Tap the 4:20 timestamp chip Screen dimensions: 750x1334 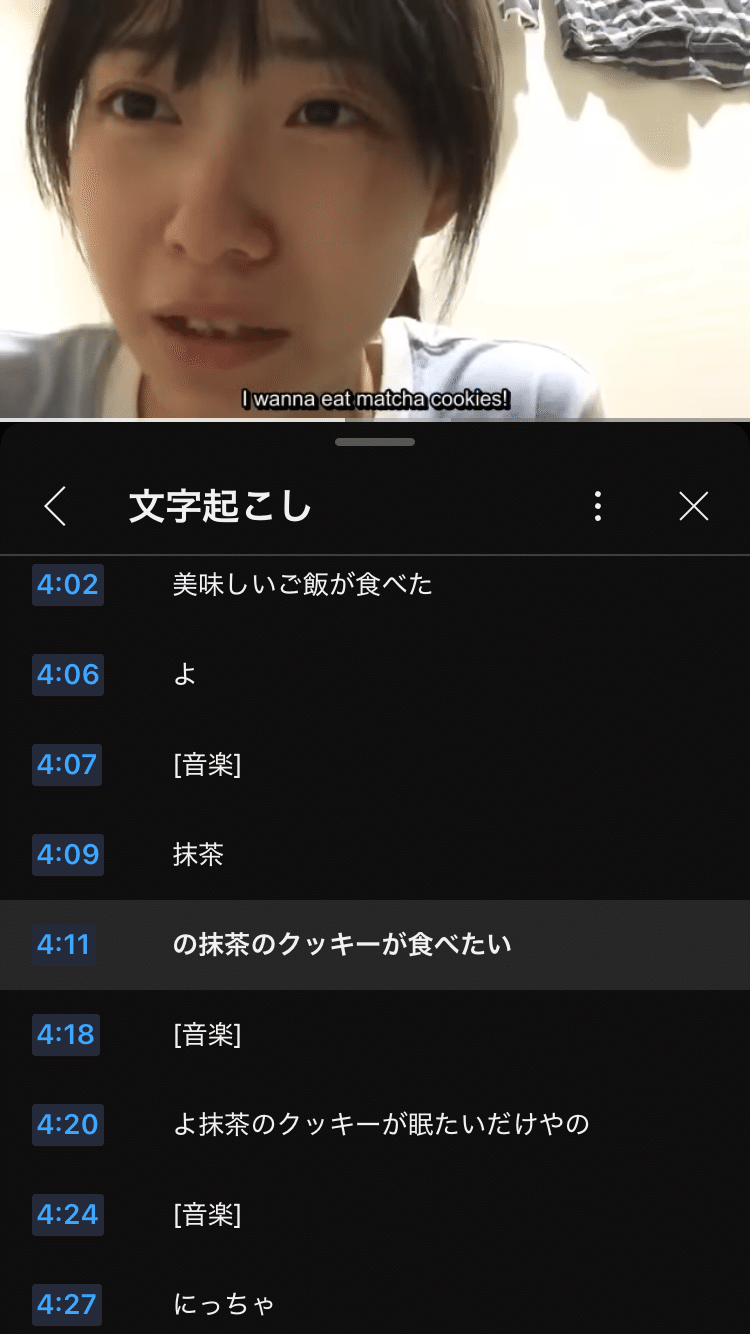67,1125
